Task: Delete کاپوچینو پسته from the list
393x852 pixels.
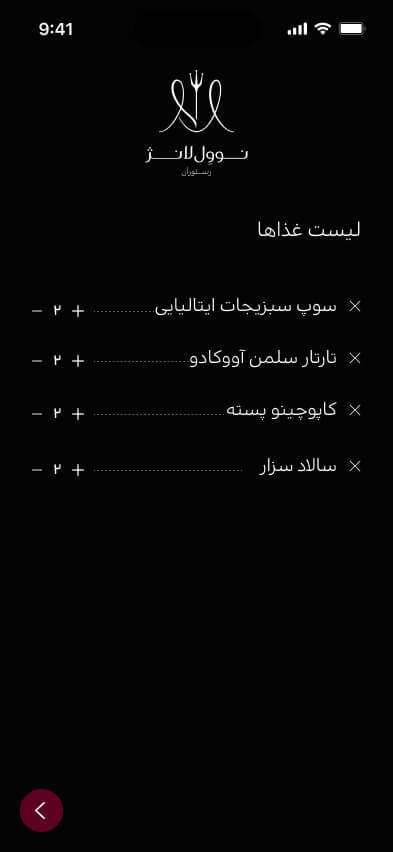Action: click(354, 410)
